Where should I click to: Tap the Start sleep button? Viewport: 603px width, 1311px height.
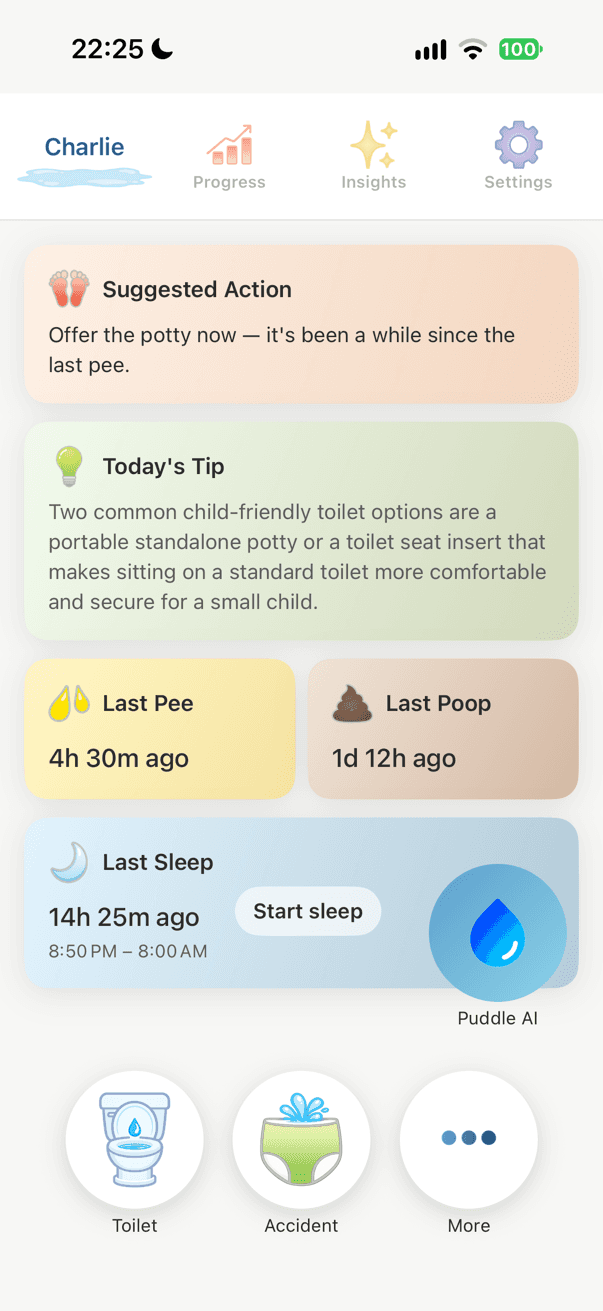(308, 911)
